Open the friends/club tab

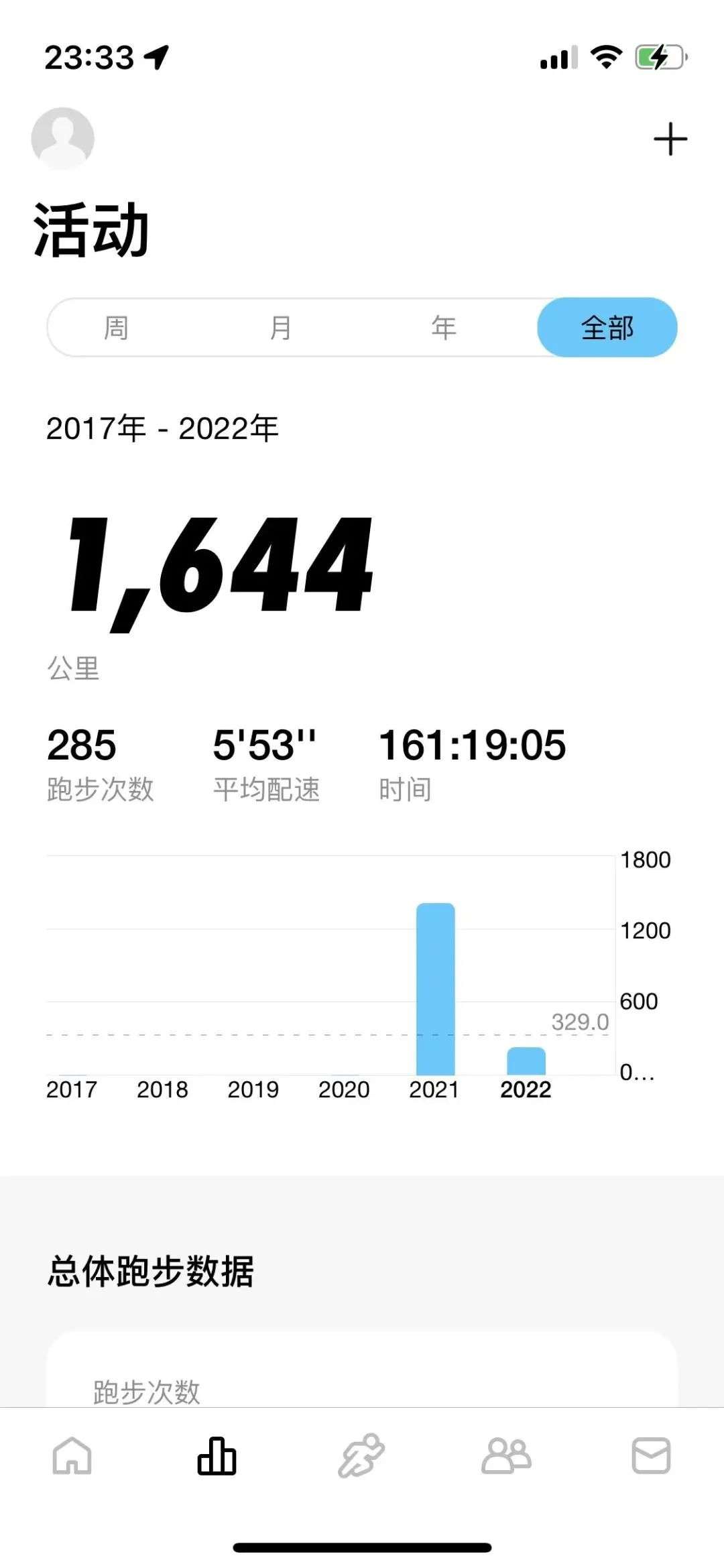click(506, 1456)
